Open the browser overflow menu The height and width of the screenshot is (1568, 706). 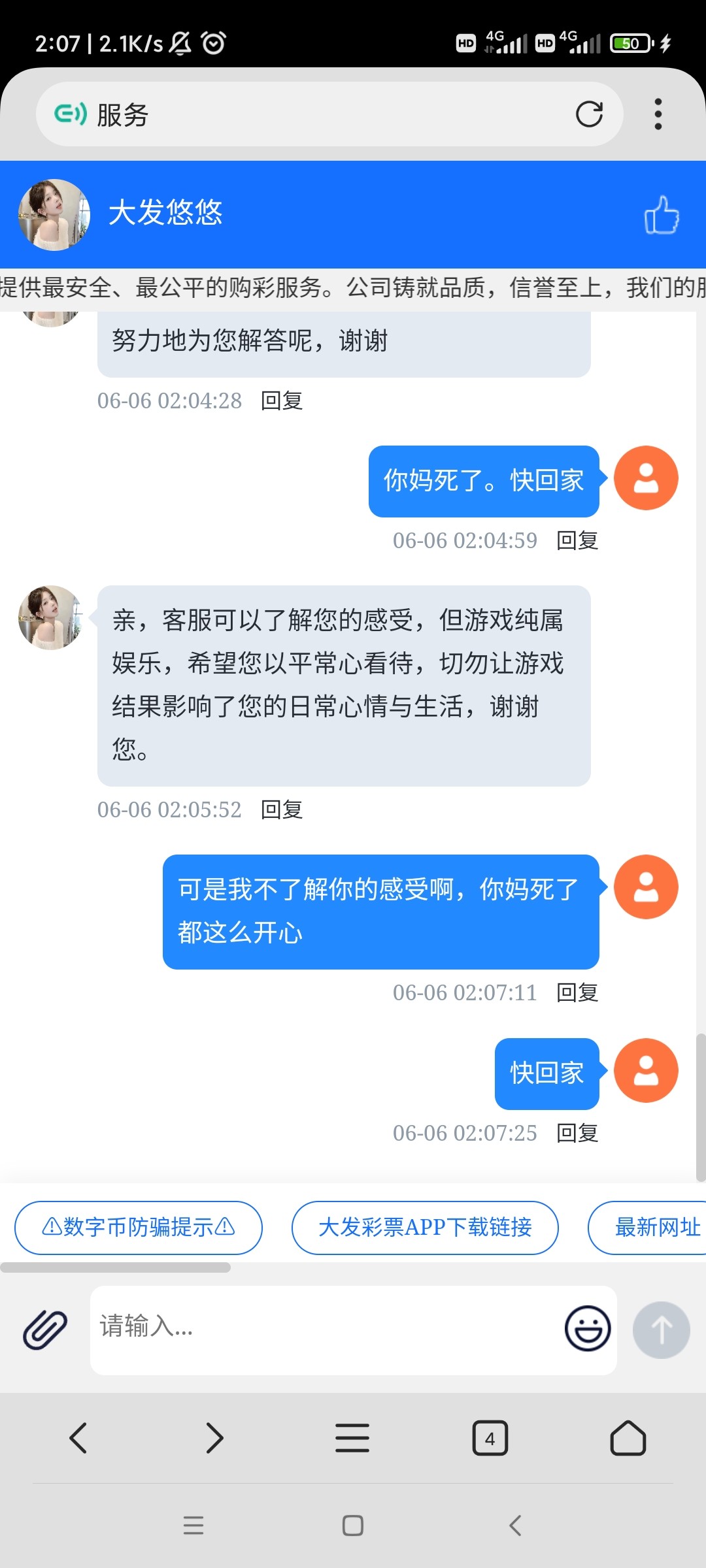(658, 114)
